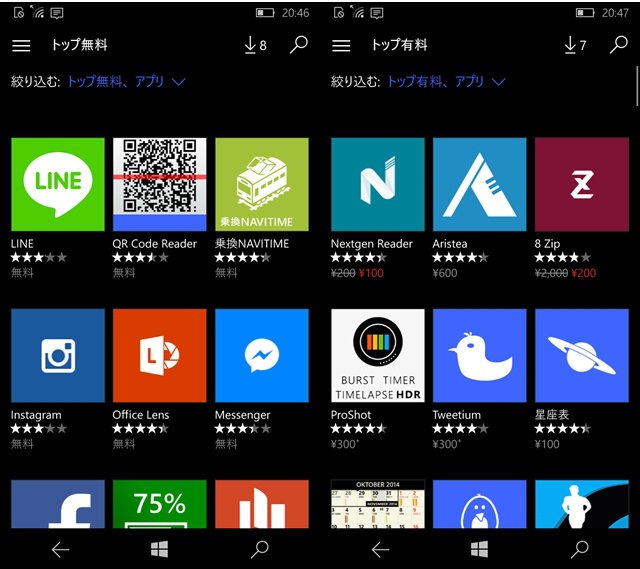This screenshot has width=640, height=569.
Task: Open the QR Code Reader app
Action: (159, 185)
